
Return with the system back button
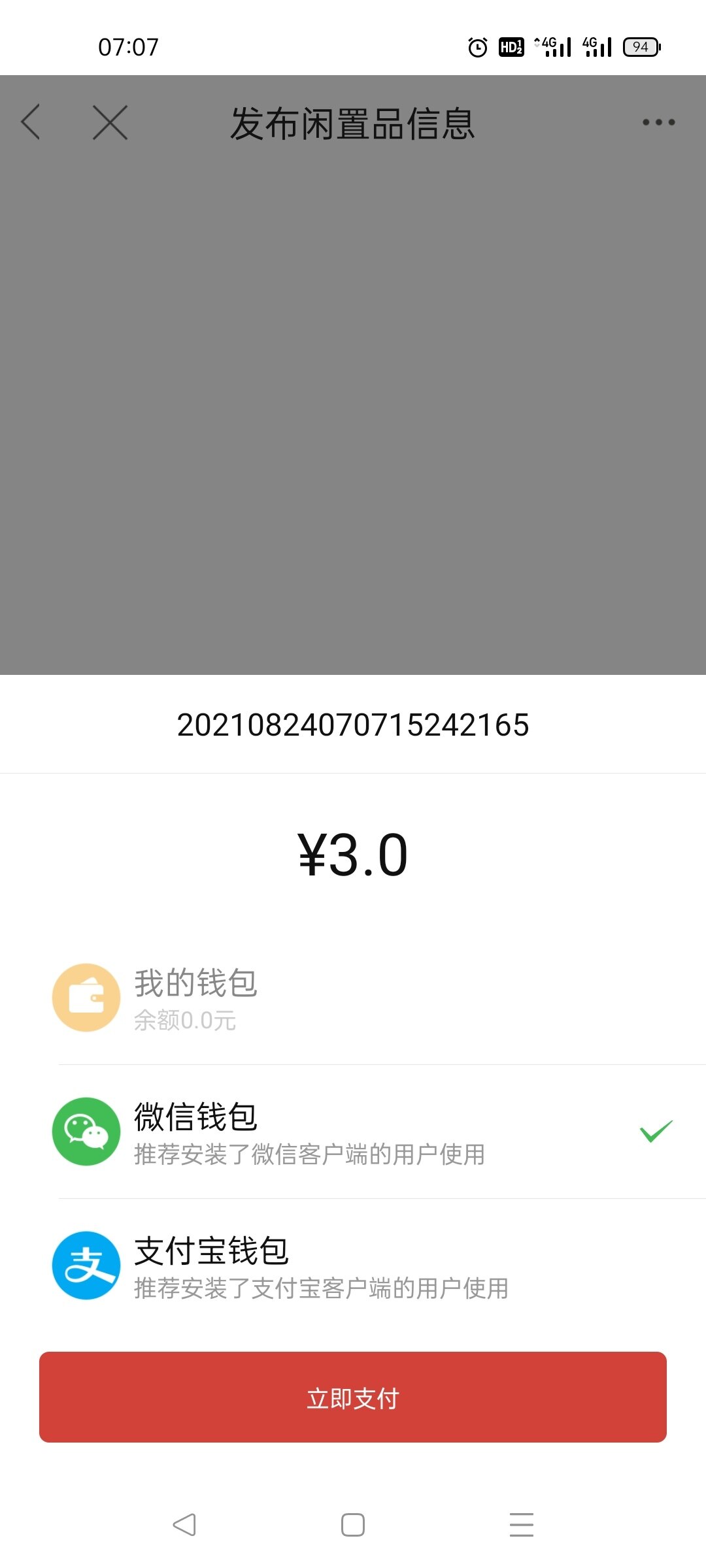184,1525
